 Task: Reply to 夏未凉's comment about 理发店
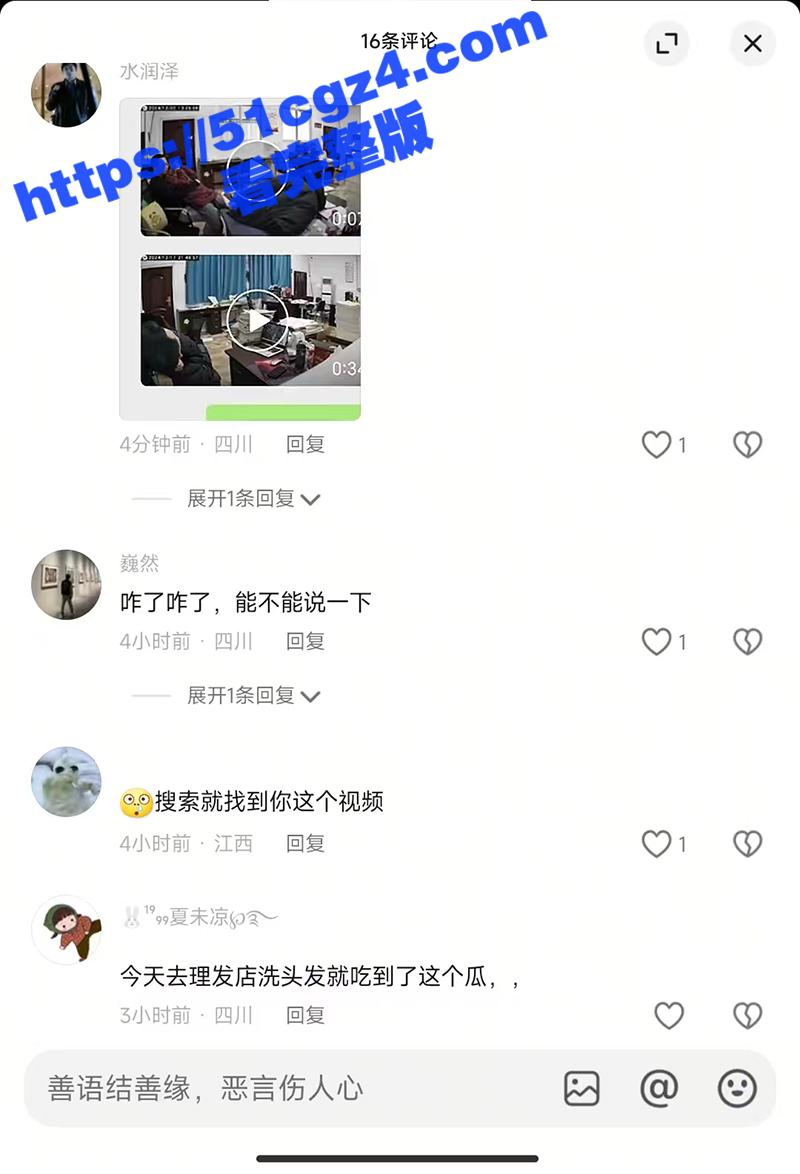point(305,1016)
